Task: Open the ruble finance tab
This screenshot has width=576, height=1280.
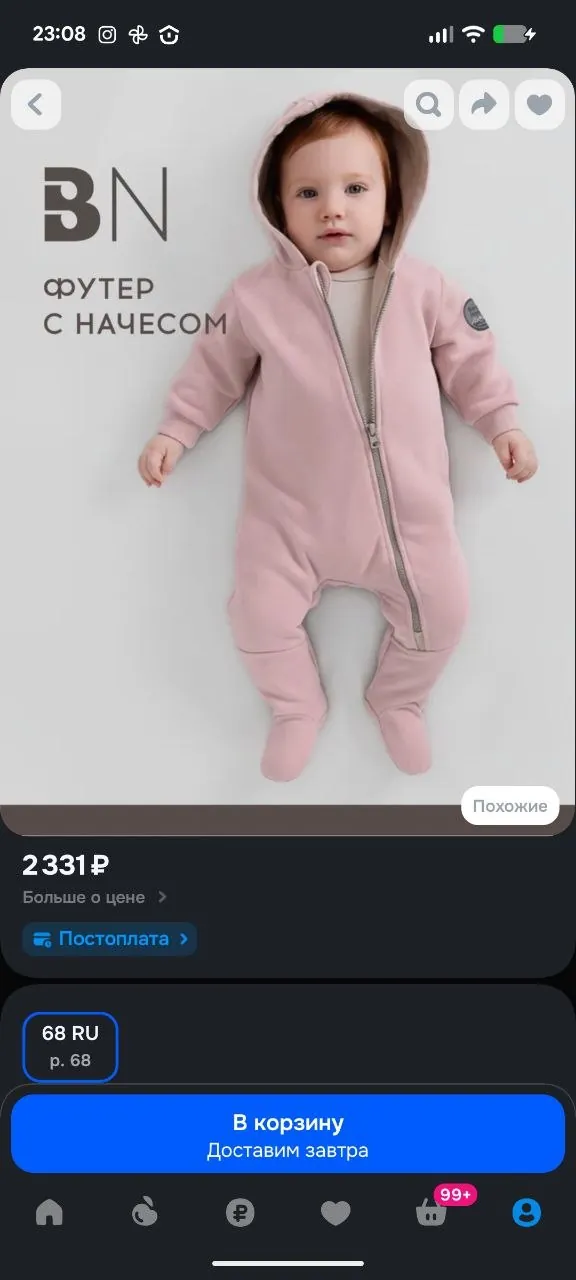Action: pos(240,1213)
